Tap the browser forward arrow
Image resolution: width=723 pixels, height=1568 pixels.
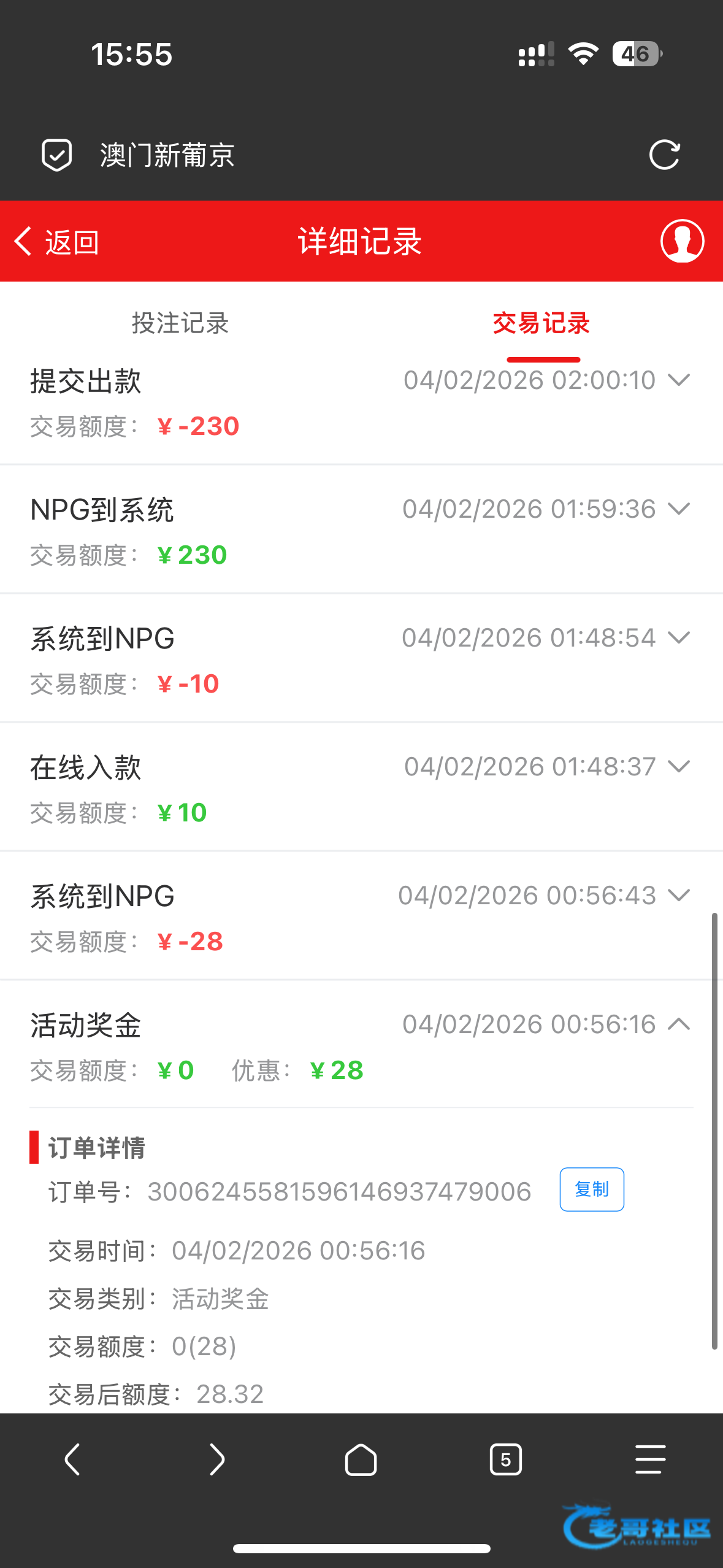[x=217, y=1459]
